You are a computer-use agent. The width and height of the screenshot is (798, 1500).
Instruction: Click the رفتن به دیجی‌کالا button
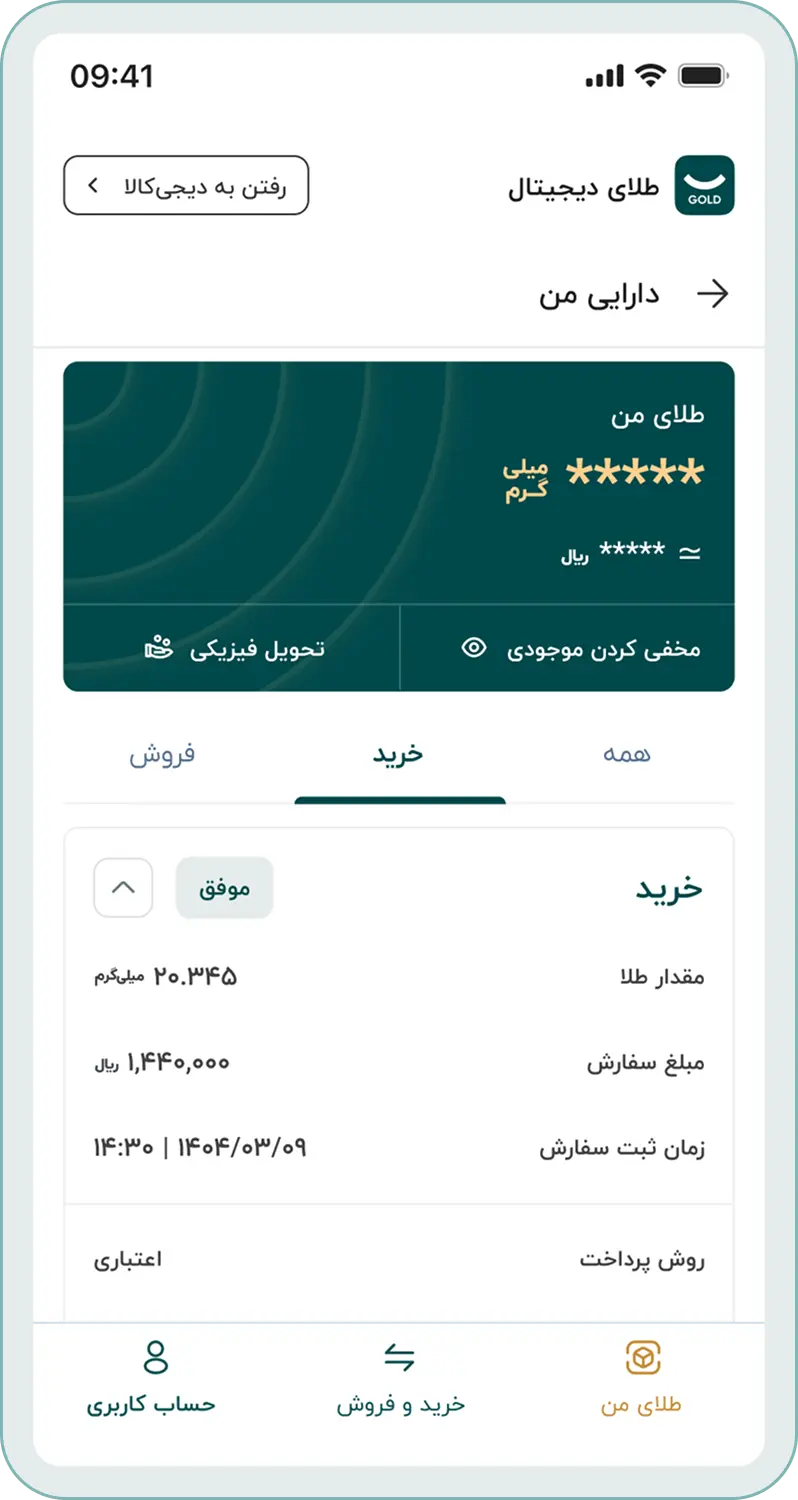pos(186,186)
